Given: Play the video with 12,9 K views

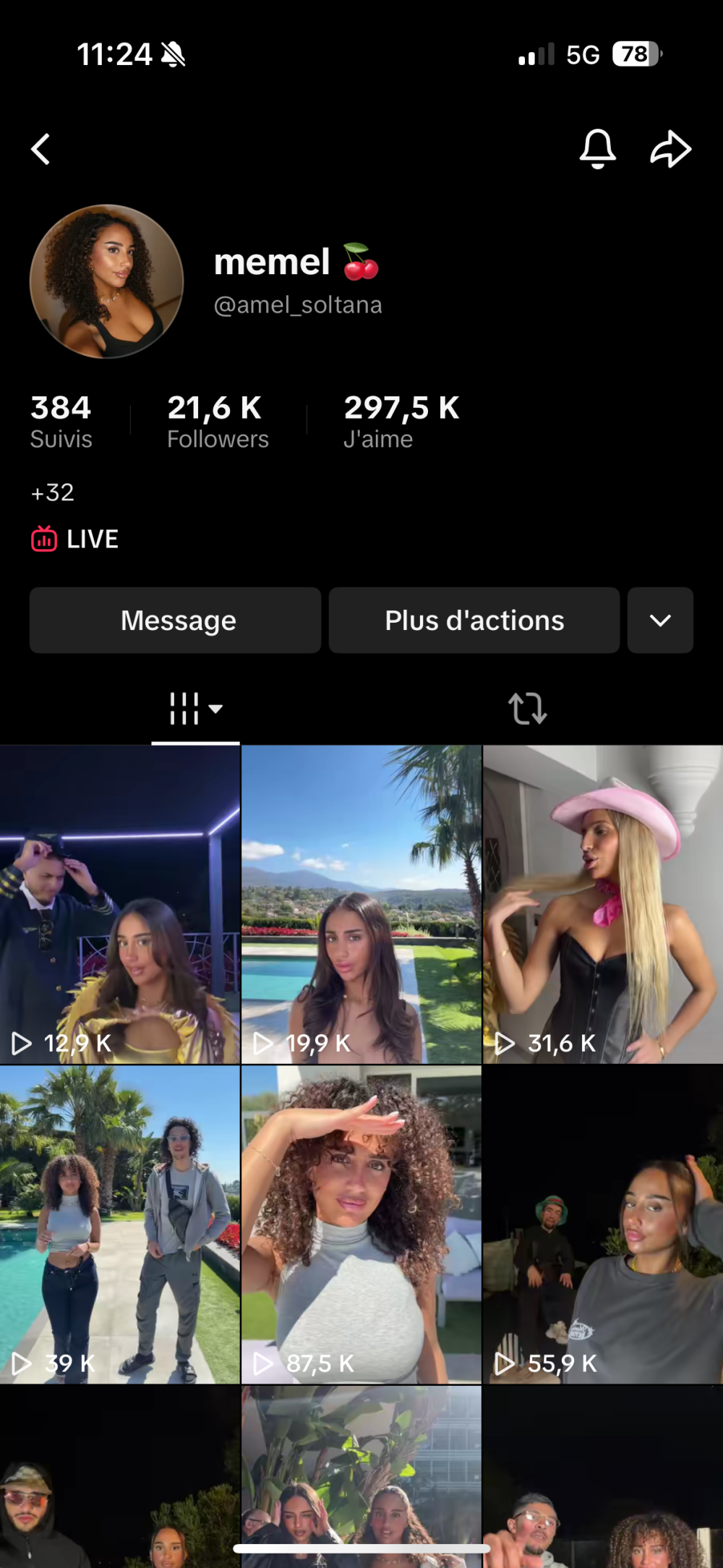Looking at the screenshot, I should pos(120,904).
